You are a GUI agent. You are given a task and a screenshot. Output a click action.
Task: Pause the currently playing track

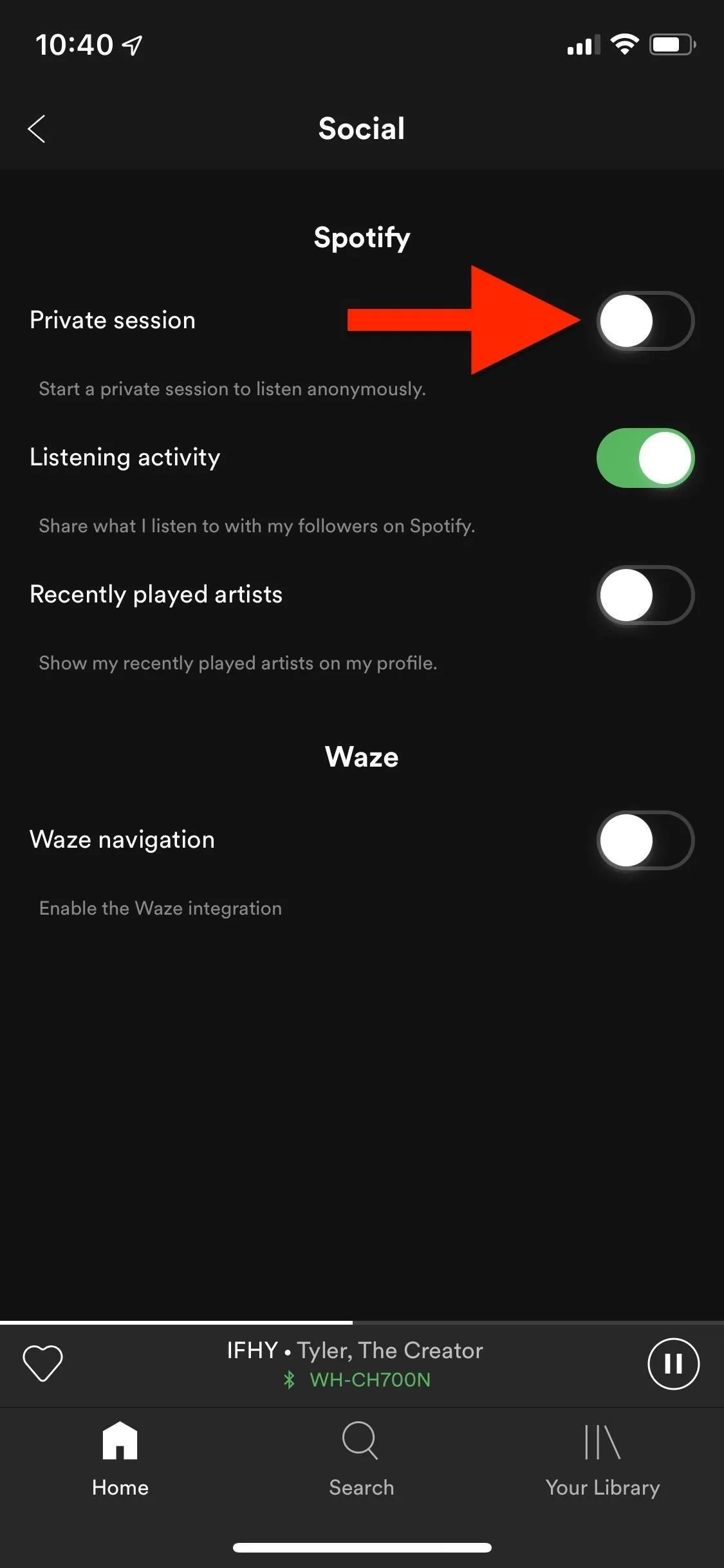[x=673, y=1363]
